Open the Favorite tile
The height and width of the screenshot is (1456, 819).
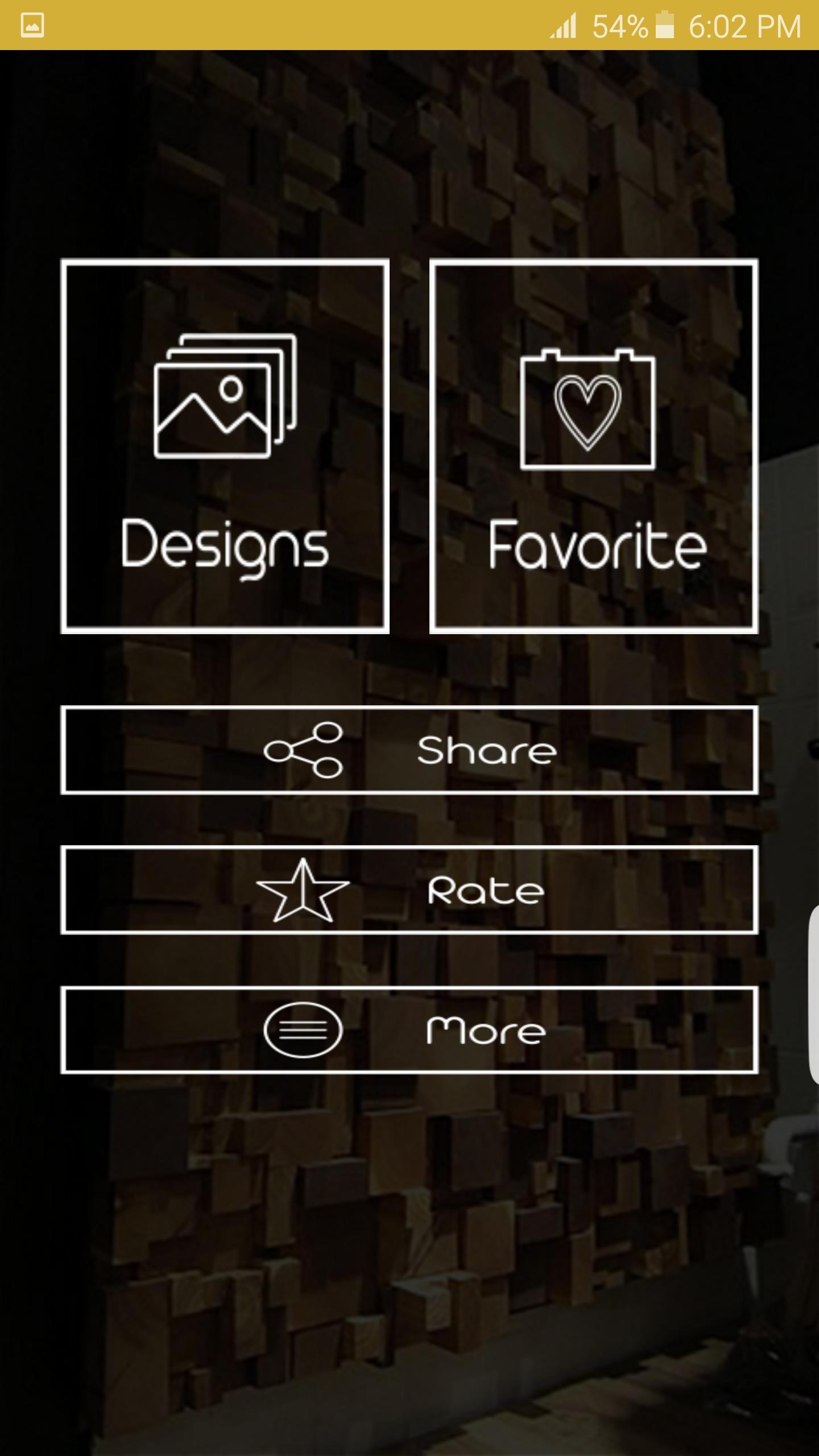click(594, 446)
